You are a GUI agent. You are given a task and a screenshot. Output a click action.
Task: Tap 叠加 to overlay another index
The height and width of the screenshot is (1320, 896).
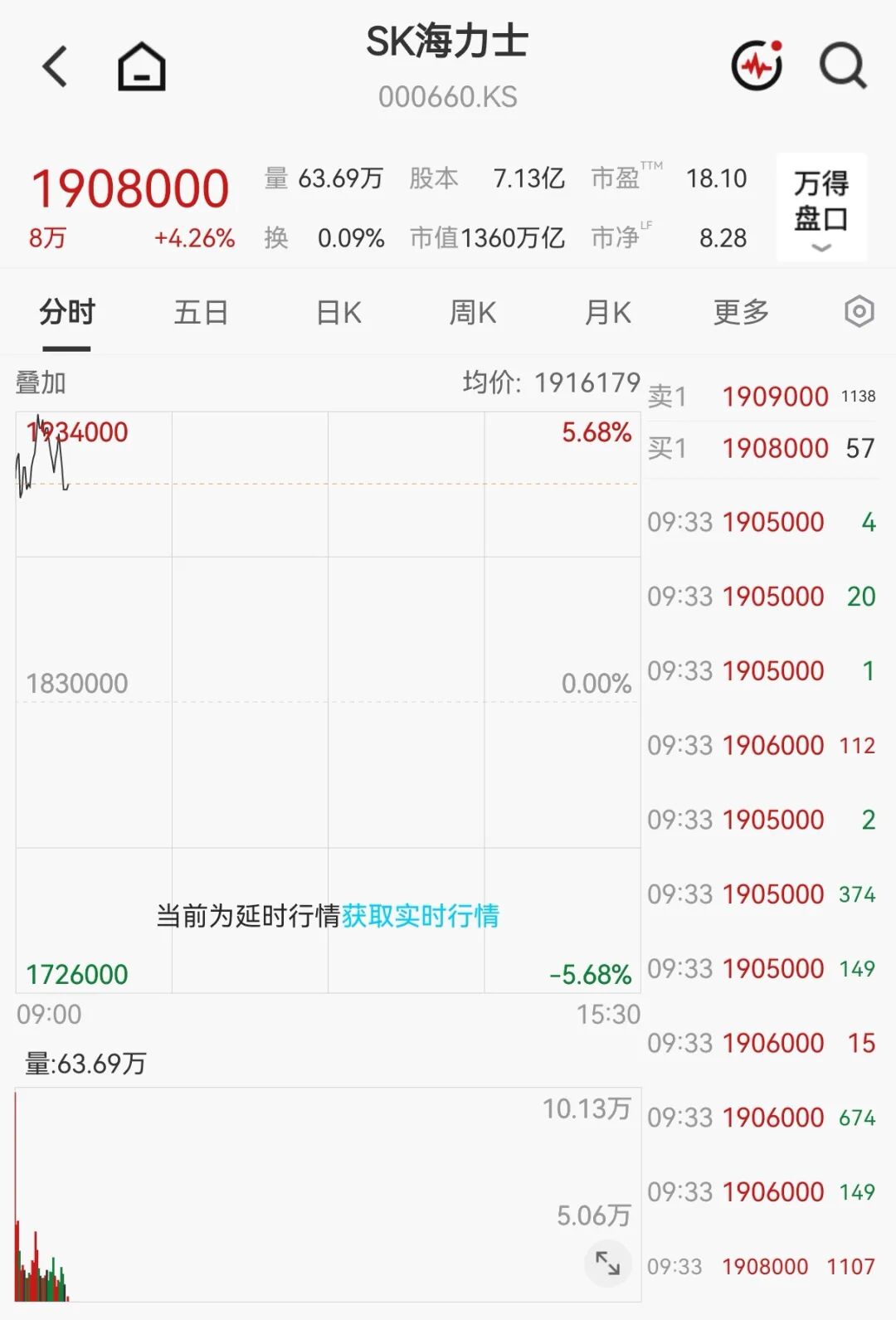[41, 383]
